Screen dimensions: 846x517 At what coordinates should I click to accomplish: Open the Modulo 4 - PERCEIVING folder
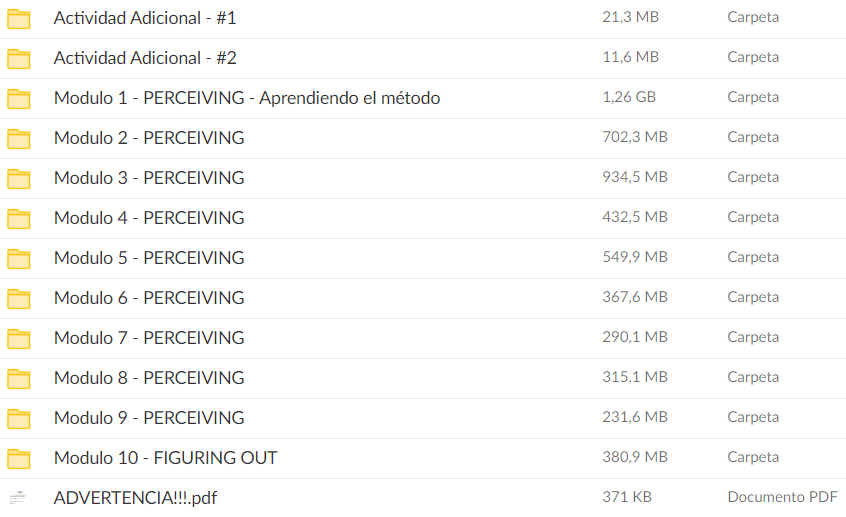149,218
